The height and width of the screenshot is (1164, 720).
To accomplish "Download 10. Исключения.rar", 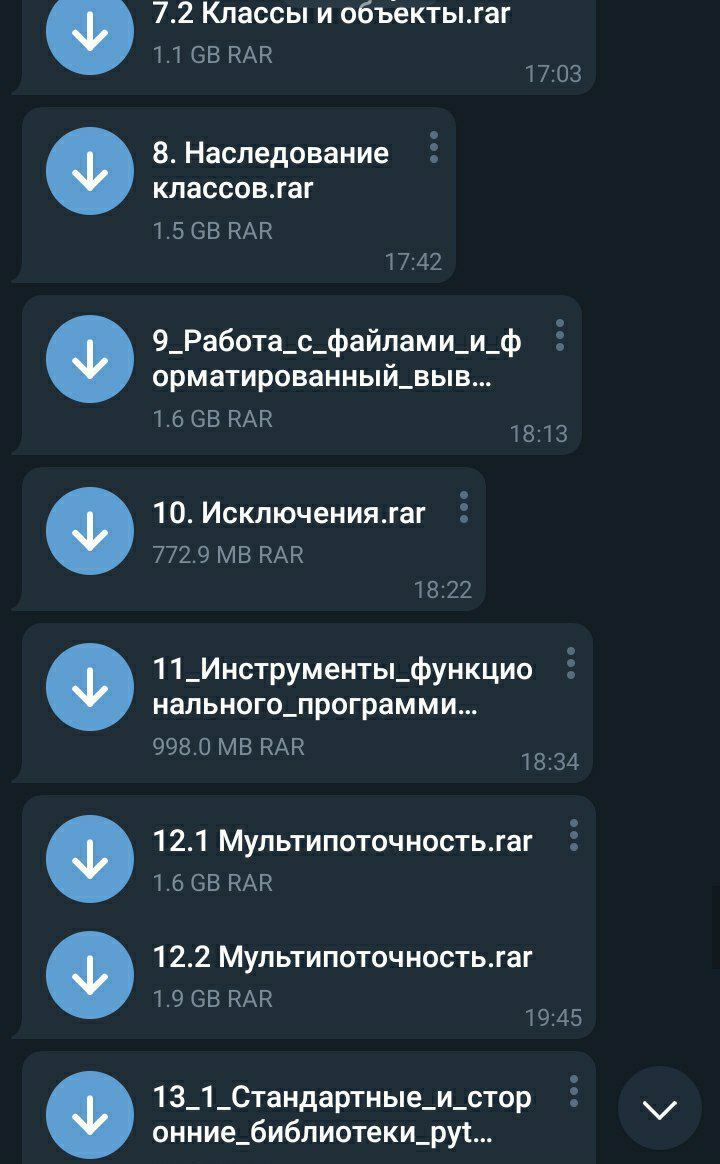I will point(90,531).
